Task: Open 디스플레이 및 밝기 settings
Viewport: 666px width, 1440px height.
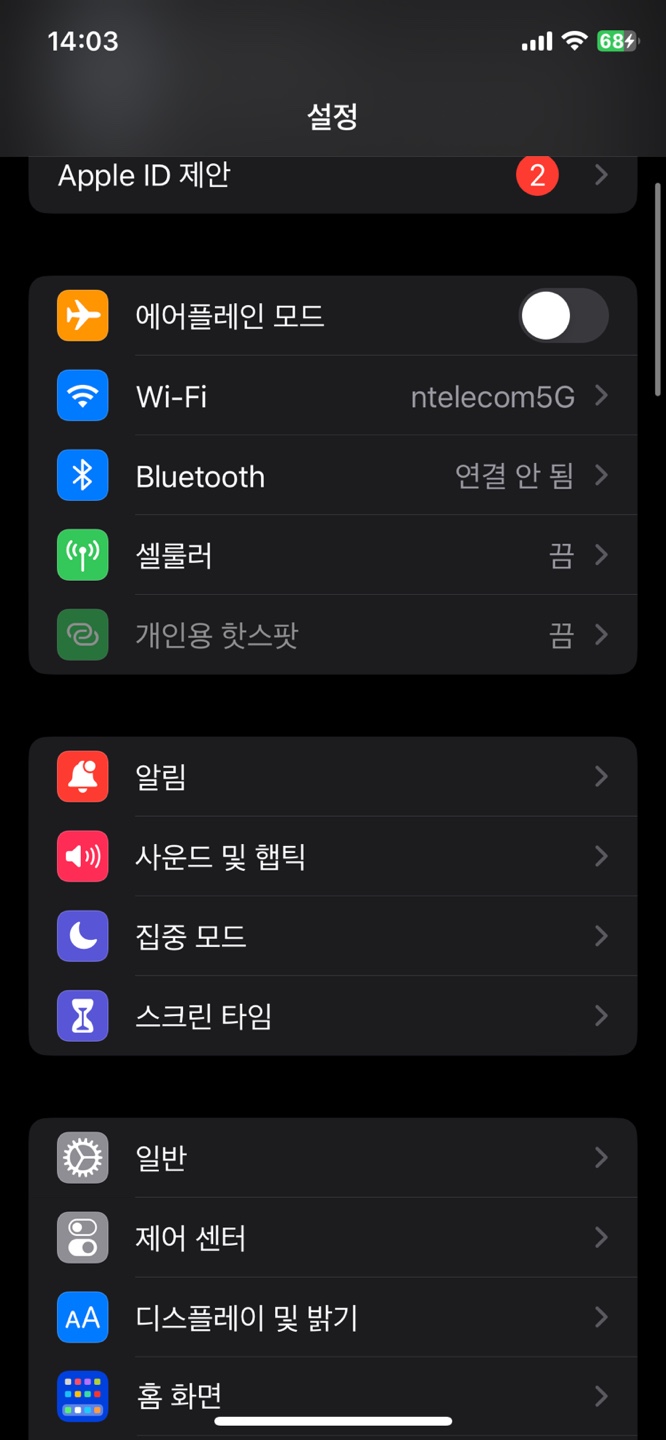Action: click(333, 1318)
